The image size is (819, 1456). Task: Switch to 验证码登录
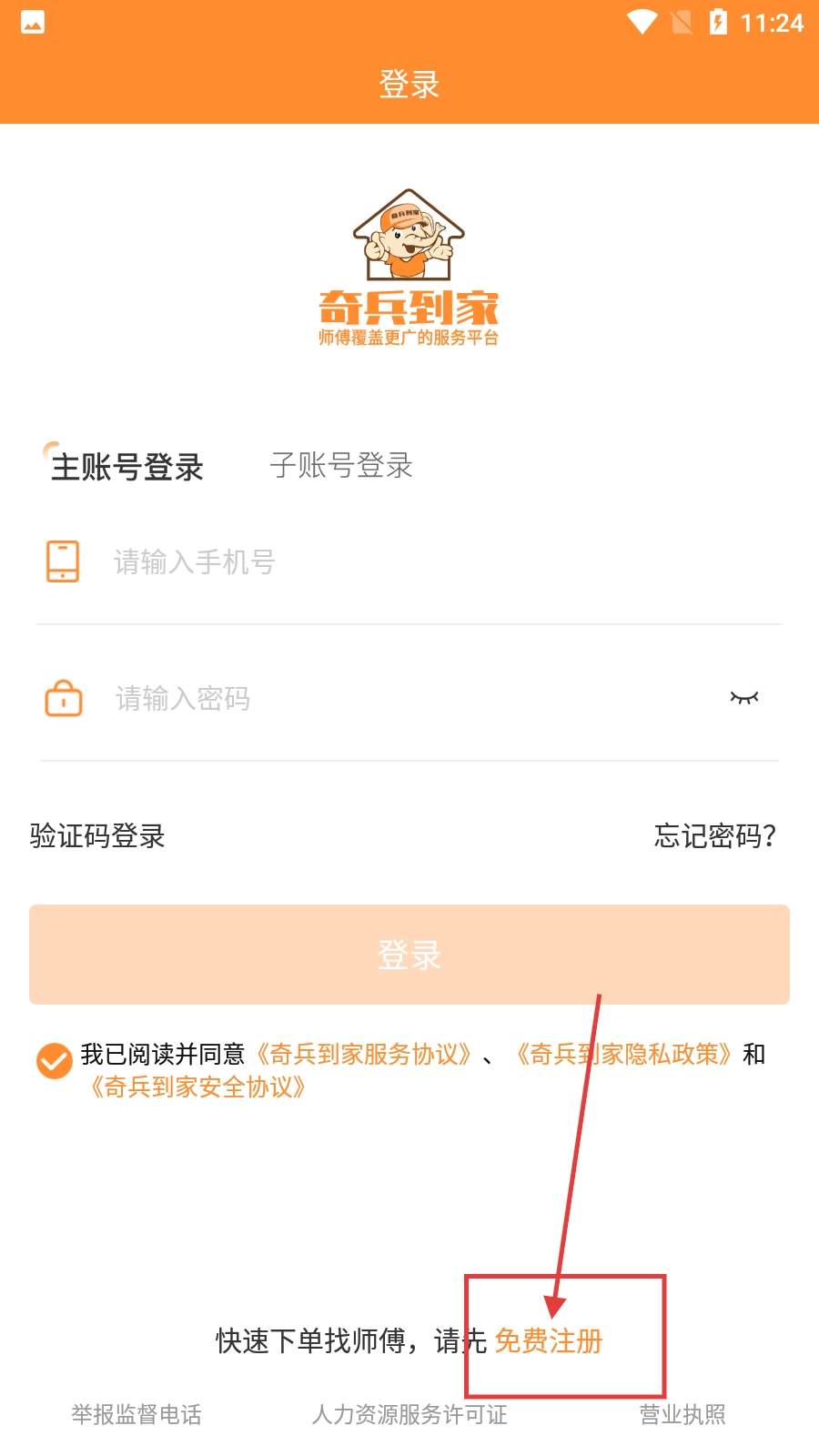click(x=97, y=835)
